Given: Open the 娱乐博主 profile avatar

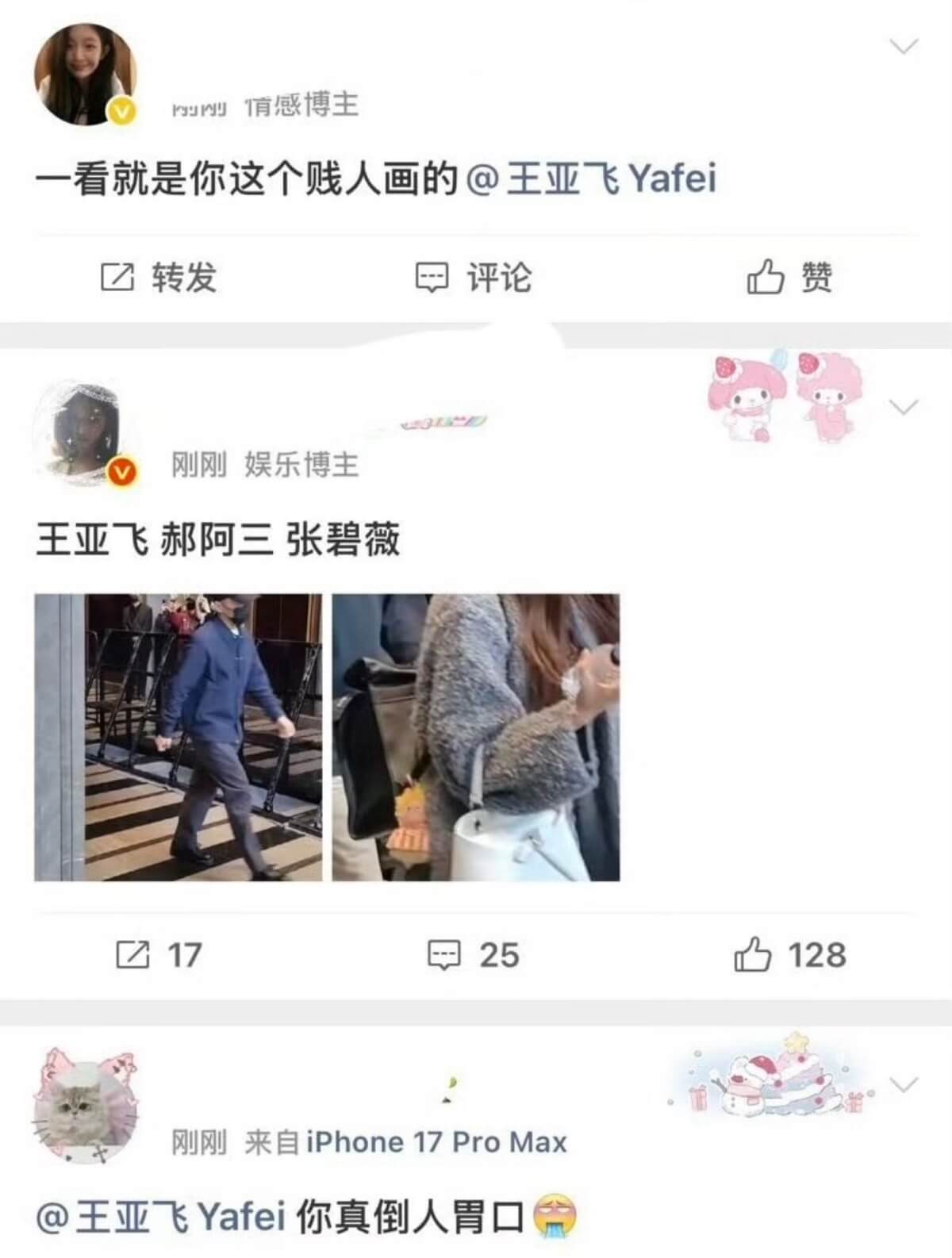Looking at the screenshot, I should pos(86,434).
